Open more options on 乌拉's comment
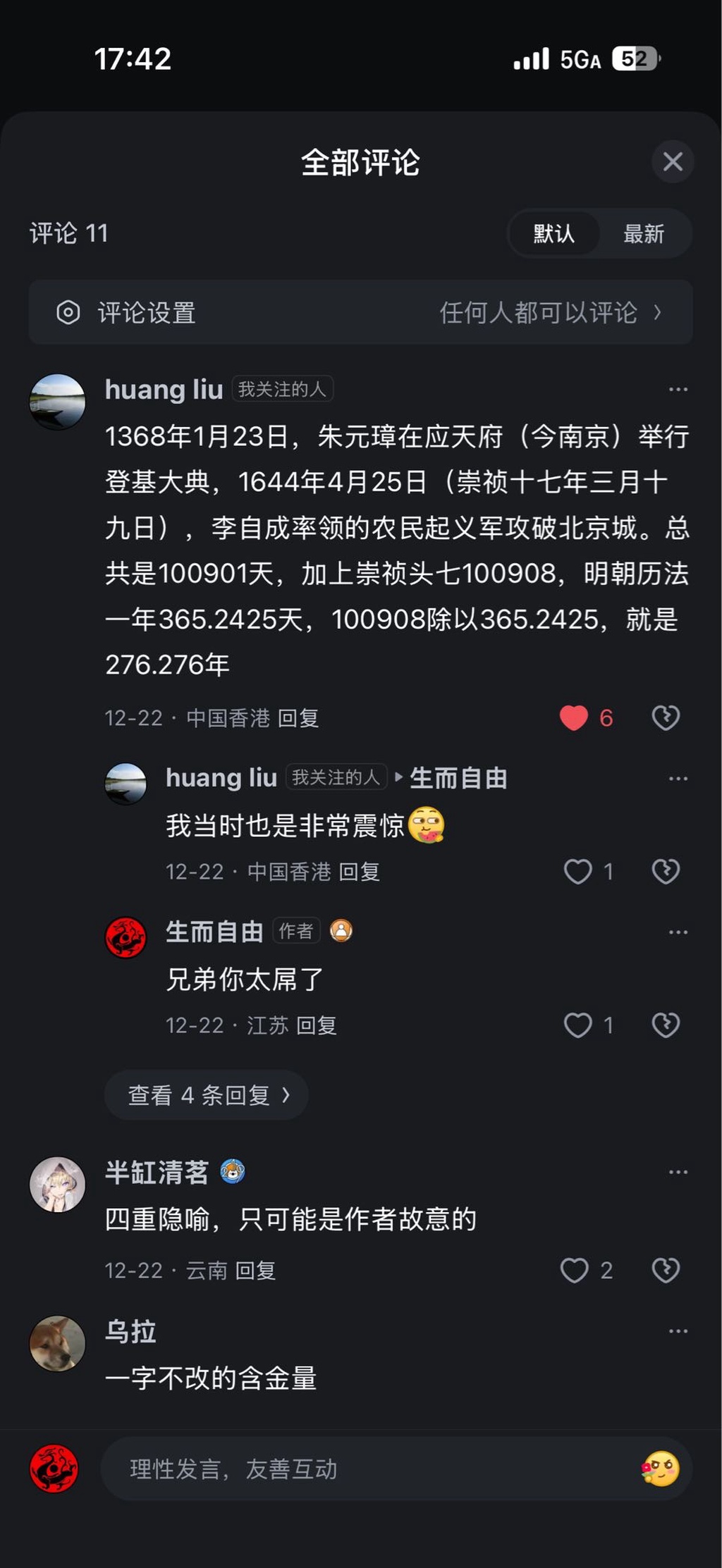This screenshot has height=1568, width=722. pos(678,1331)
